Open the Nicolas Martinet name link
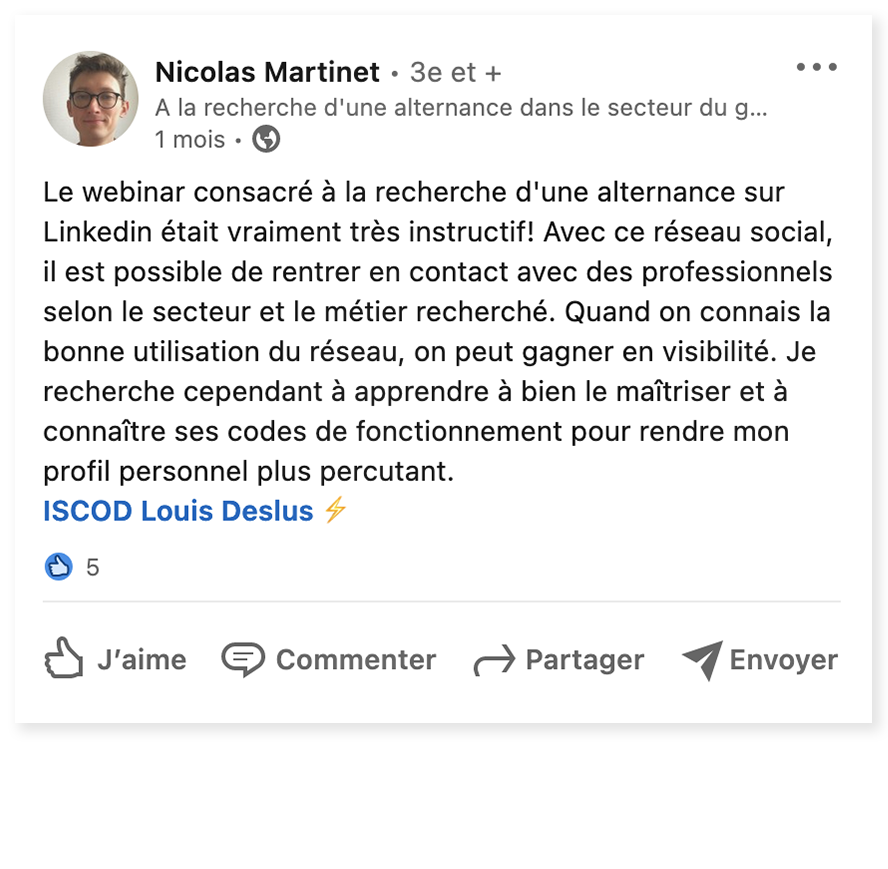Screen dimensions: 888x869 [x=267, y=72]
